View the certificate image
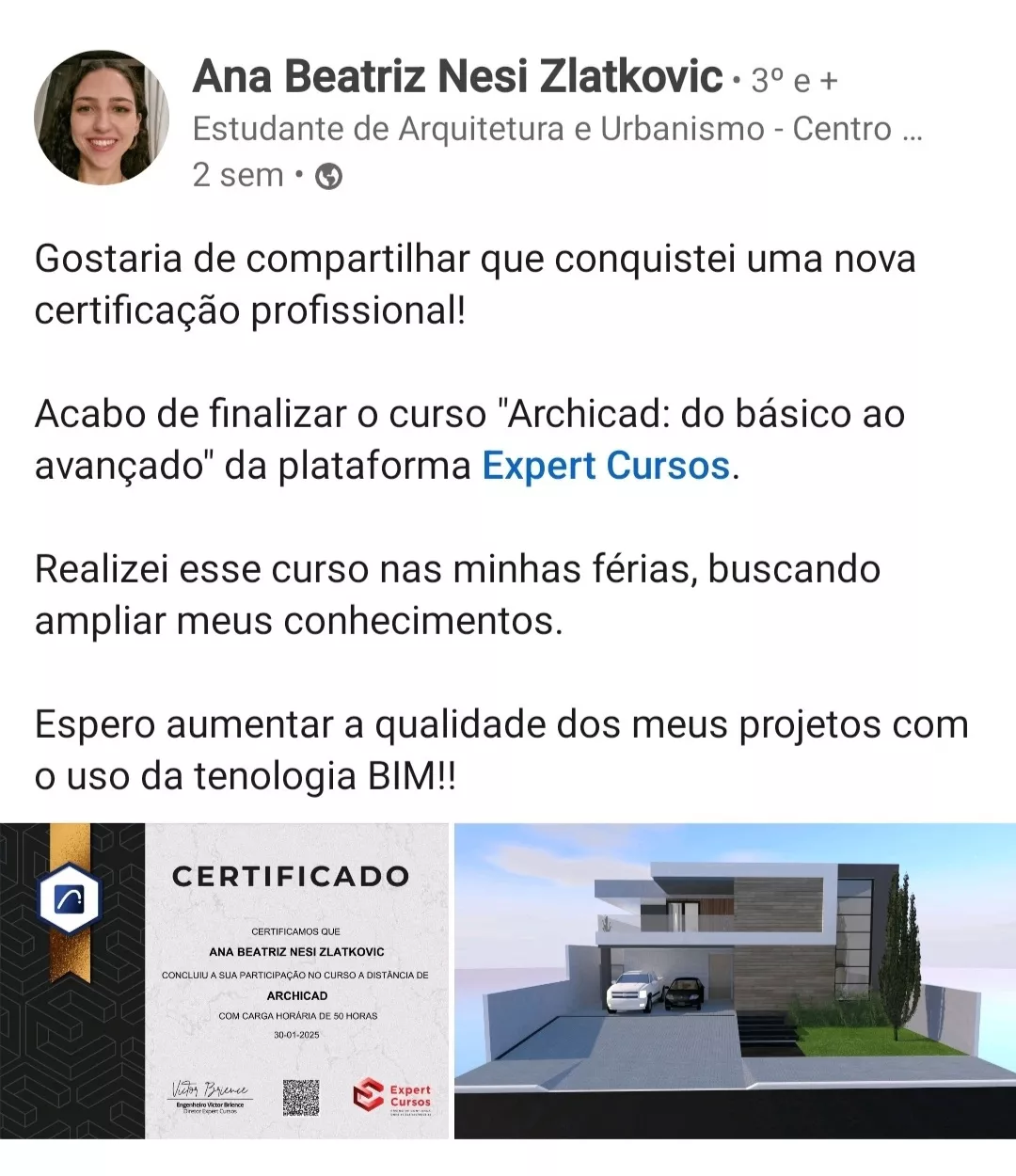This screenshot has height=1176, width=1016. pos(226,980)
